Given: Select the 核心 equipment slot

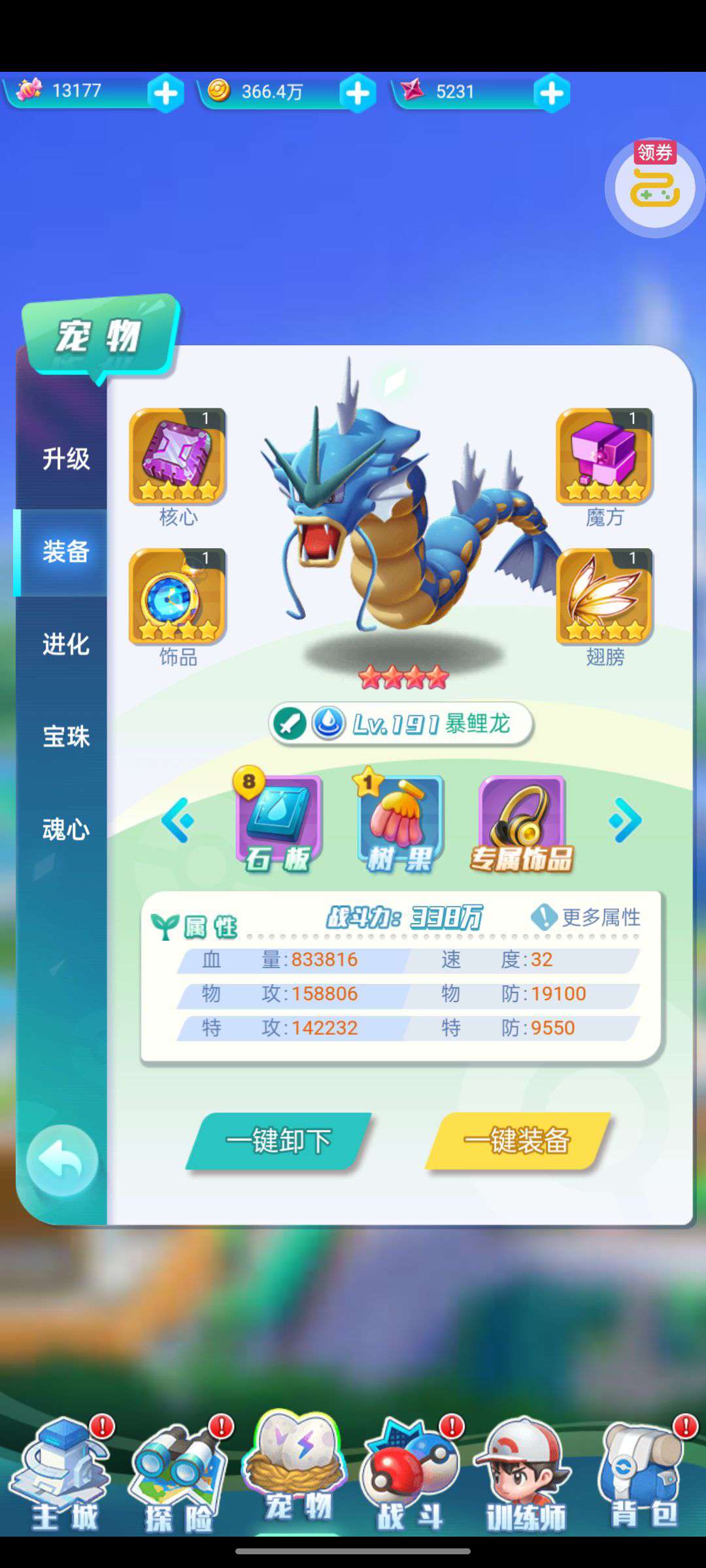Looking at the screenshot, I should coord(177,457).
